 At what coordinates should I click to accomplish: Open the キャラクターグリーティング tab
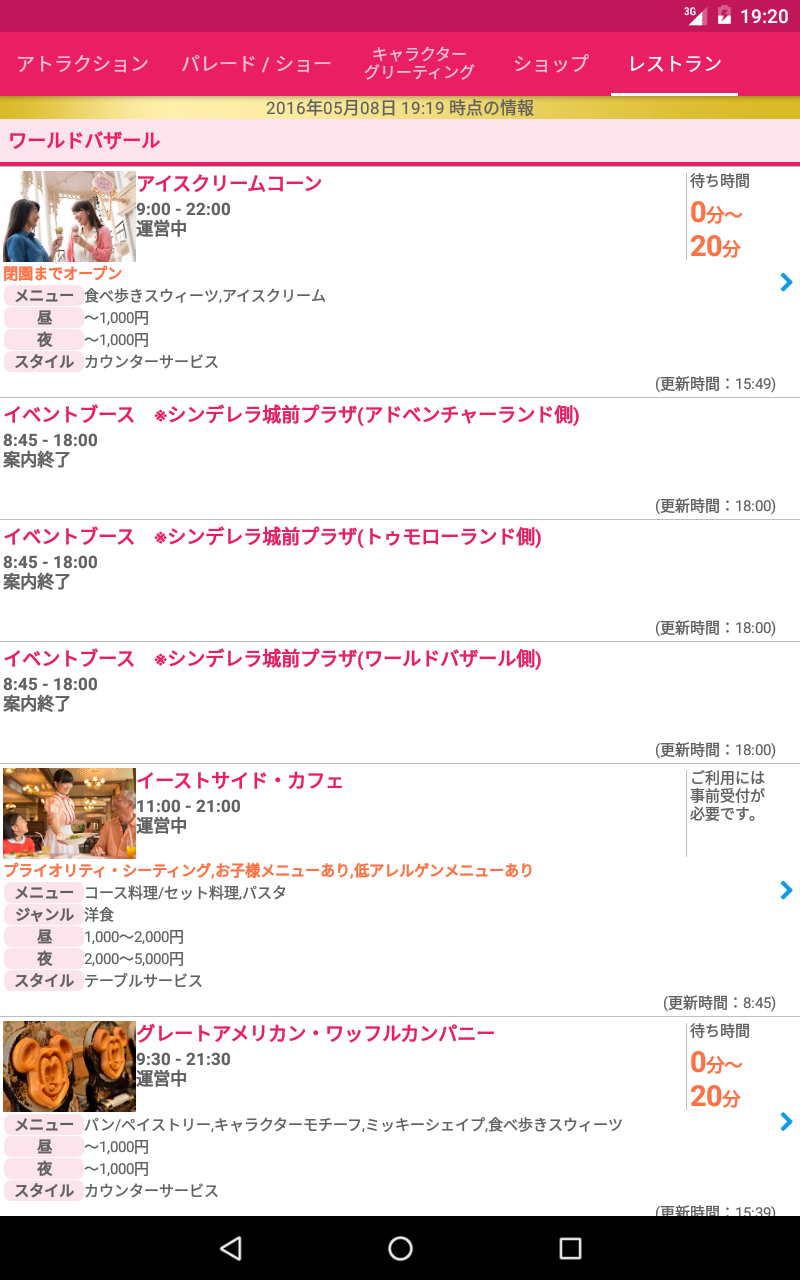click(x=420, y=64)
